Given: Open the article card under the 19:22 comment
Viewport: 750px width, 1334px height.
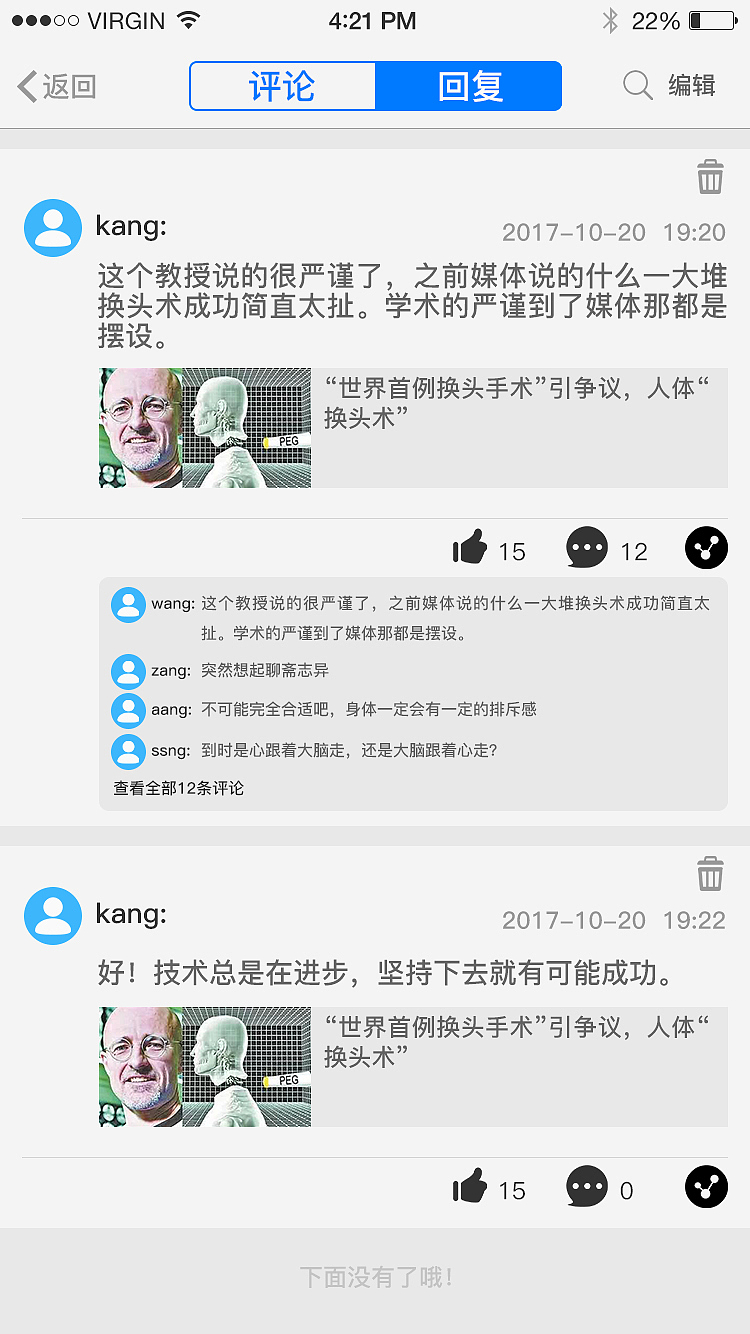Looking at the screenshot, I should coord(413,1067).
